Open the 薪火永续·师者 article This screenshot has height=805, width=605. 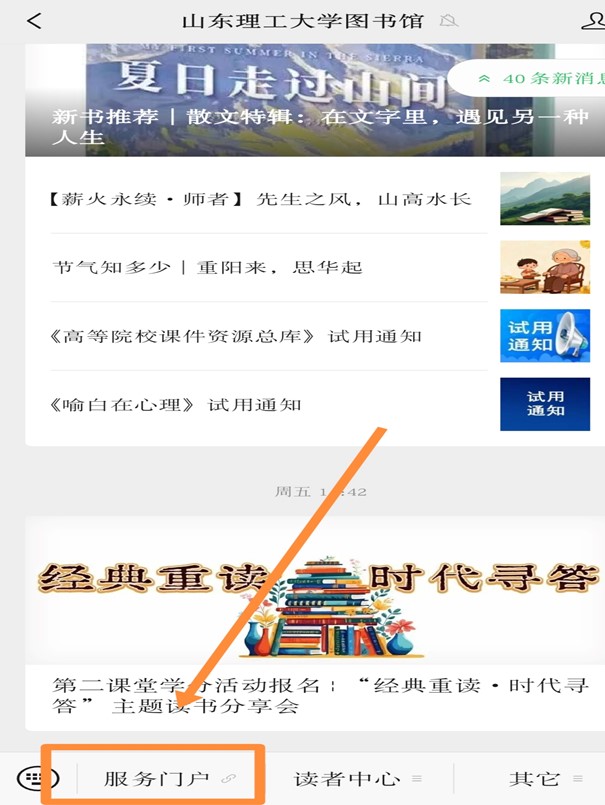[x=262, y=199]
